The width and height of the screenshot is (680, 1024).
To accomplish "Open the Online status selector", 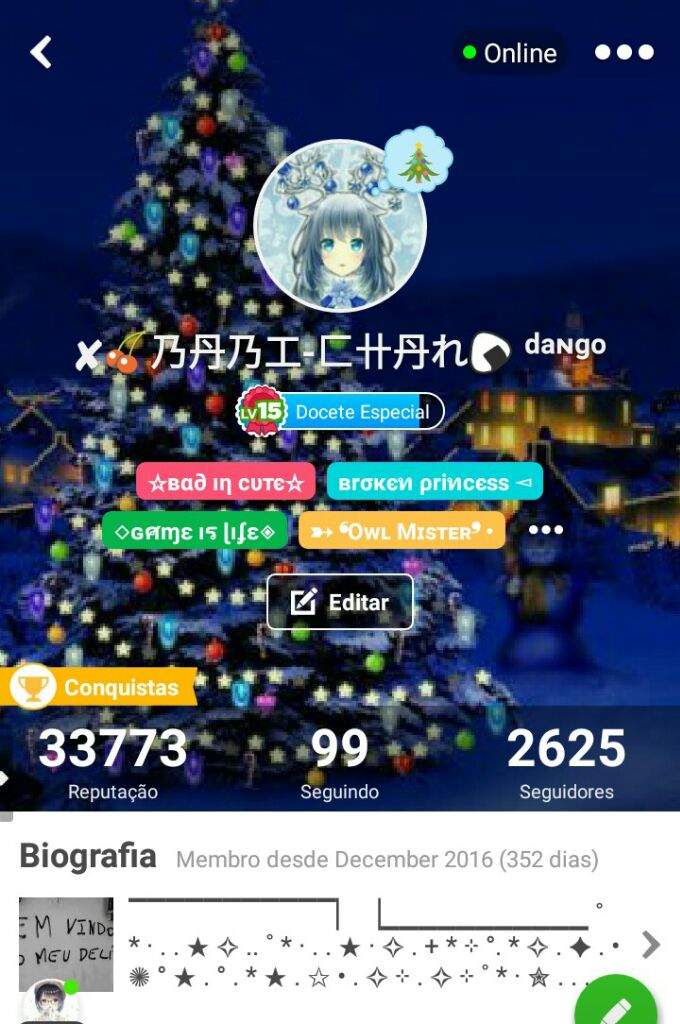I will click(x=508, y=53).
